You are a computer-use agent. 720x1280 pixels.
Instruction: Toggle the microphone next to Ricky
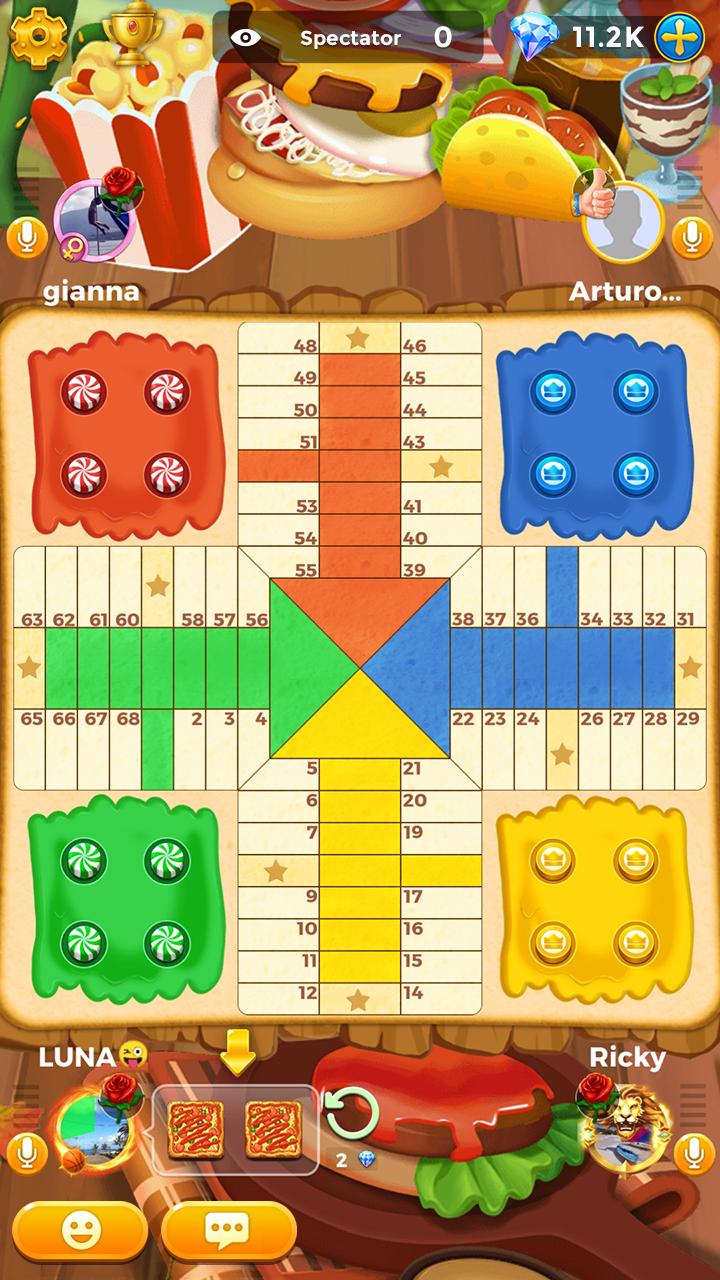(693, 1154)
